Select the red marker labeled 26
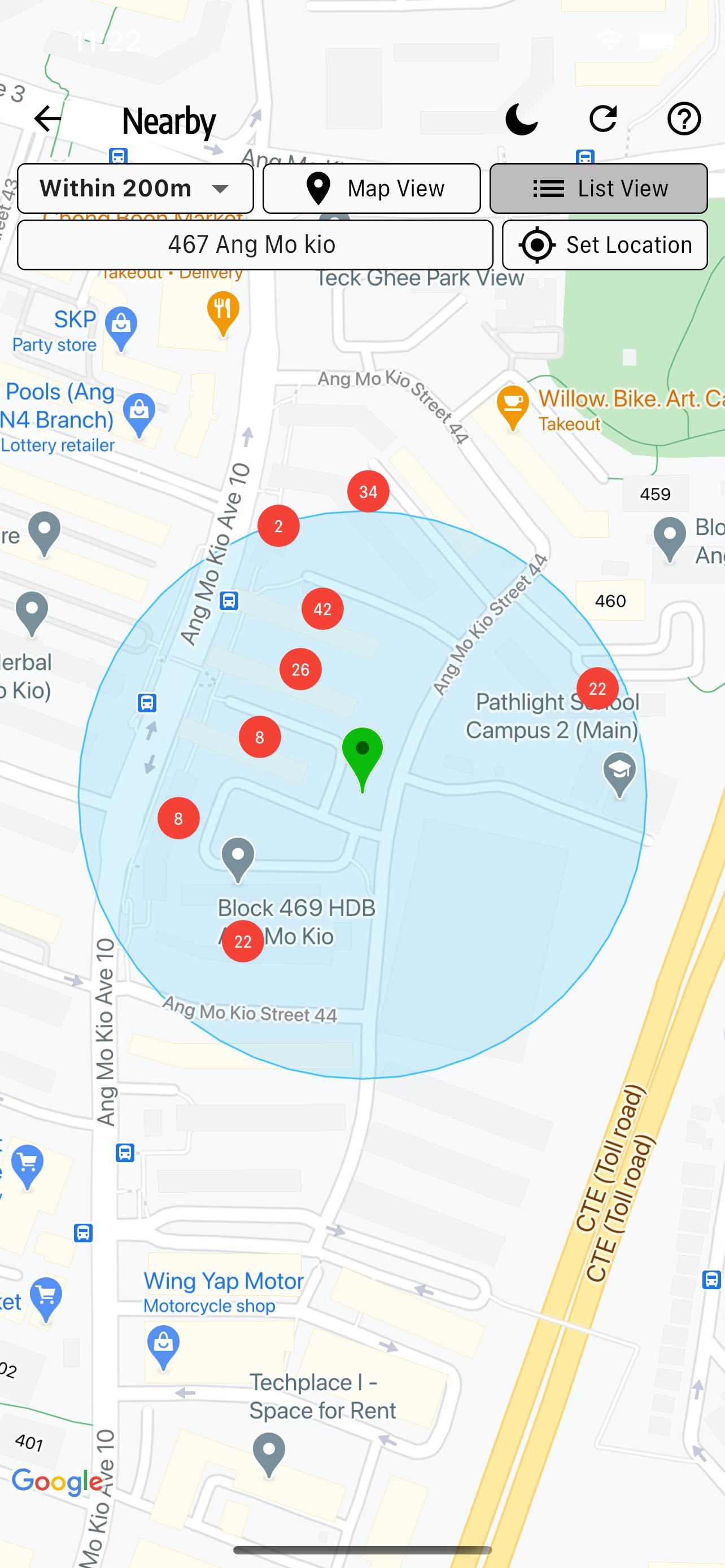Viewport: 725px width, 1568px height. click(301, 669)
